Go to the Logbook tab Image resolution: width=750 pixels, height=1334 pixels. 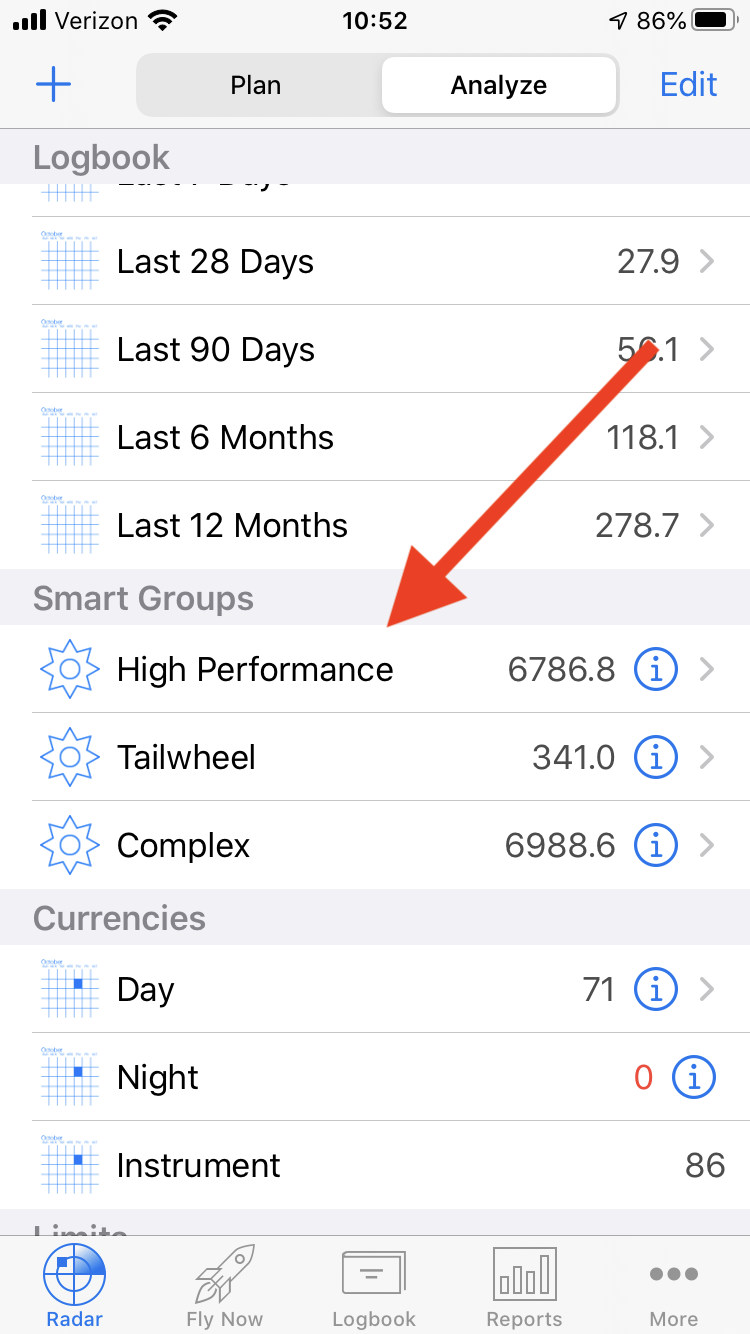point(374,1286)
